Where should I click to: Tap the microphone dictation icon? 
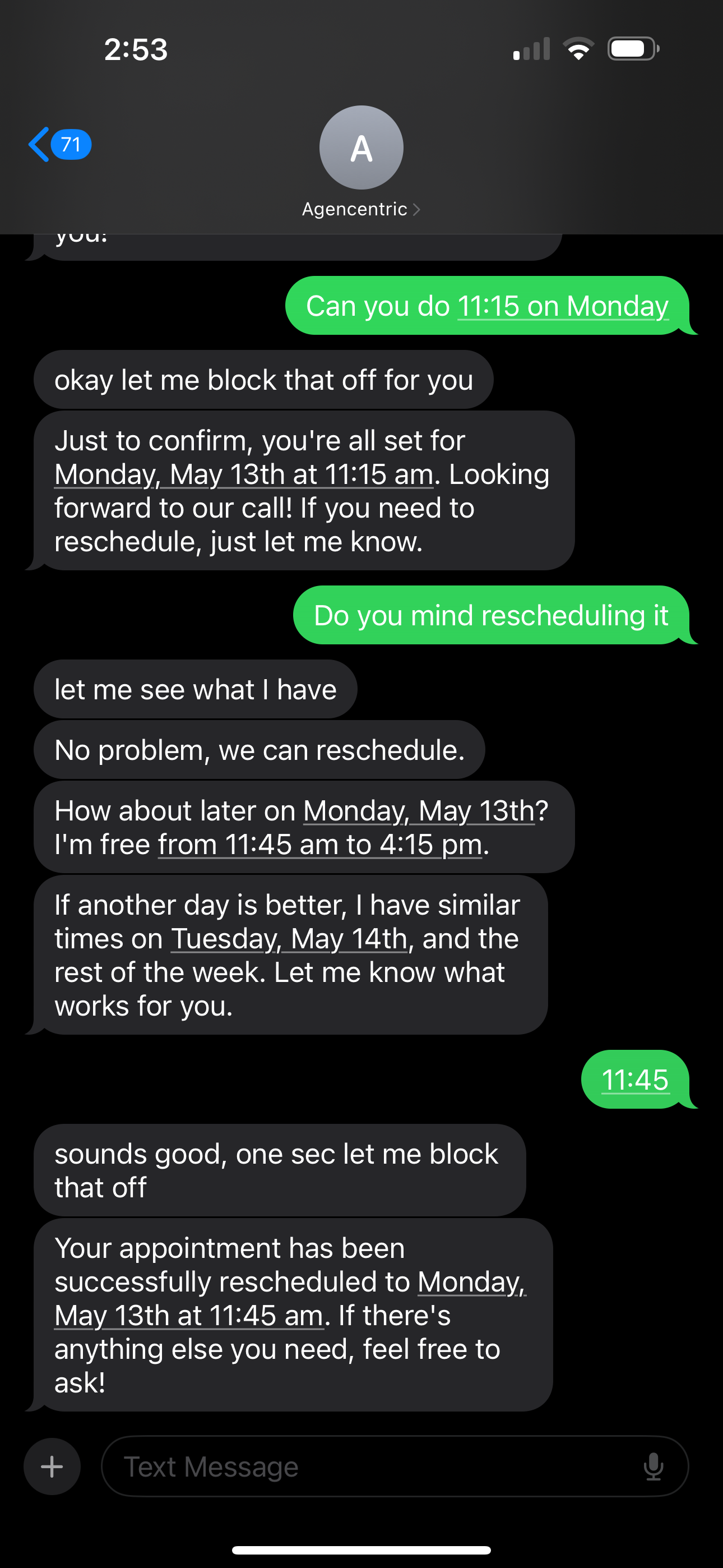click(654, 1466)
